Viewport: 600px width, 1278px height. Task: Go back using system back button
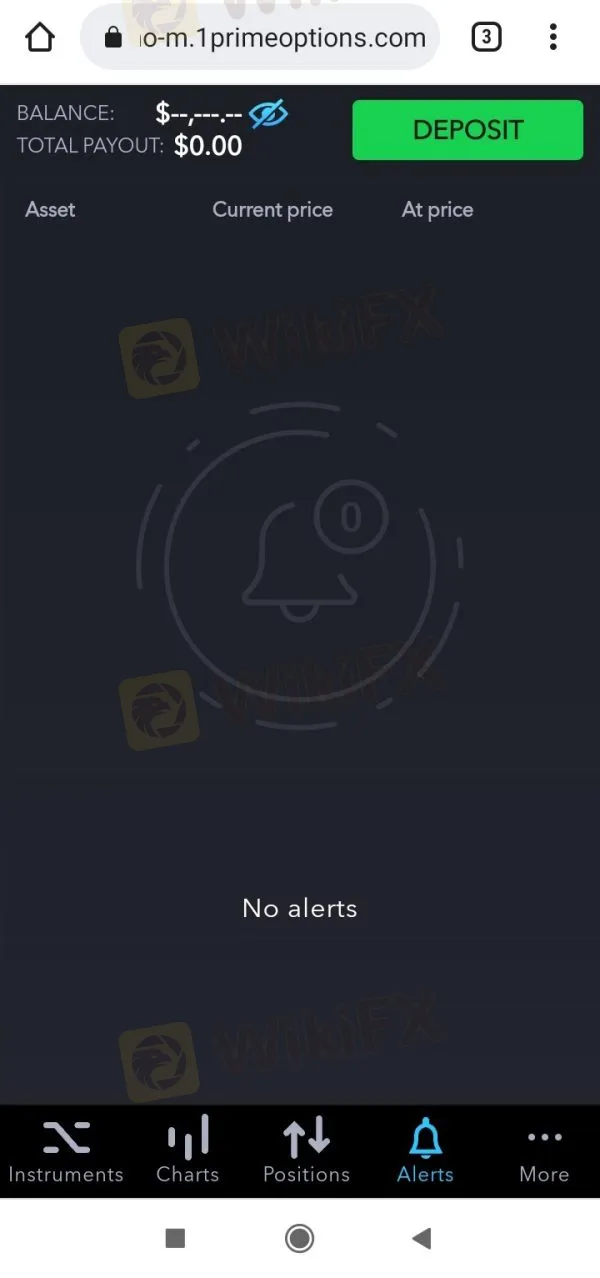tap(421, 1239)
